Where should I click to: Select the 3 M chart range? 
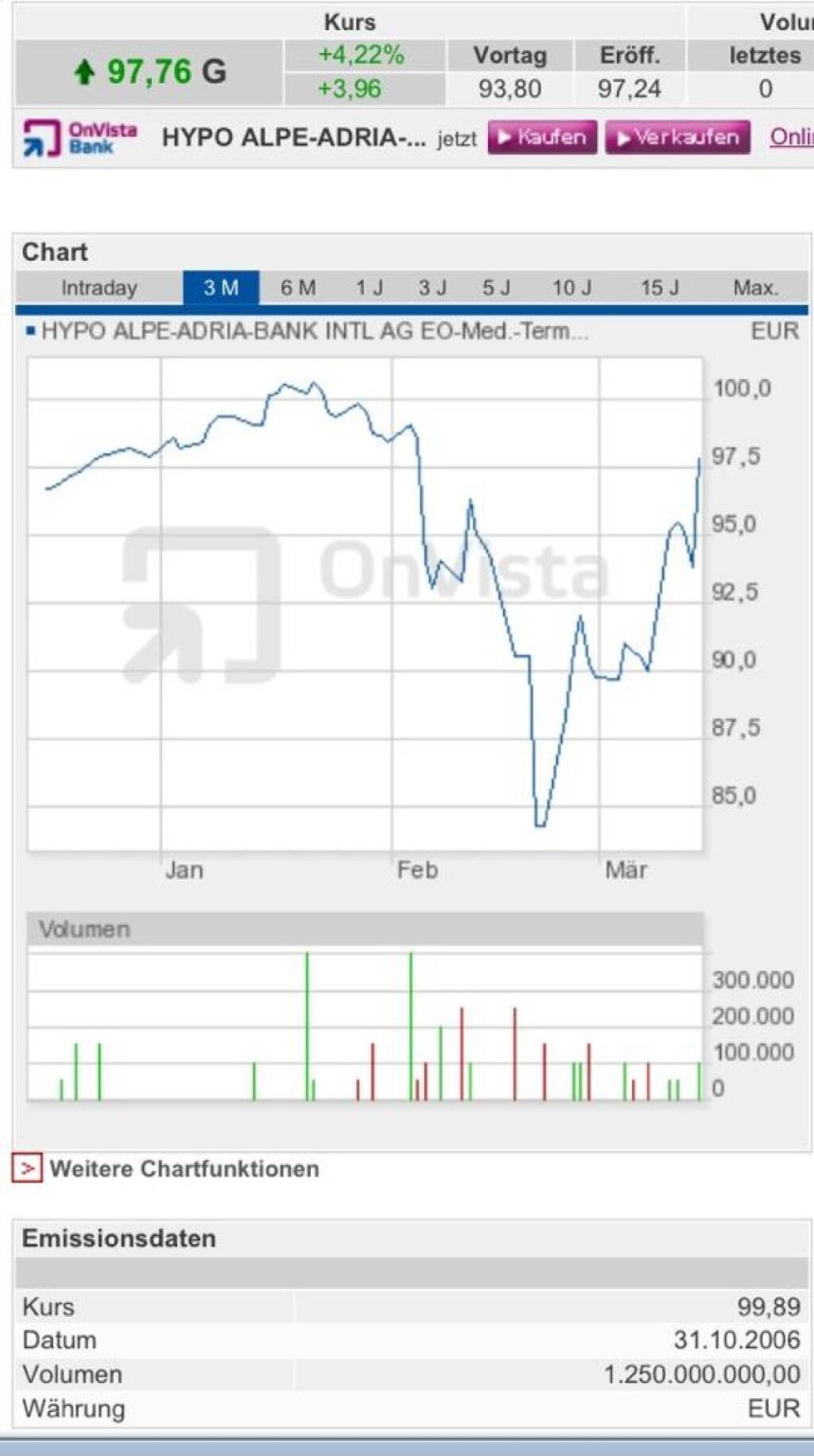coord(221,288)
